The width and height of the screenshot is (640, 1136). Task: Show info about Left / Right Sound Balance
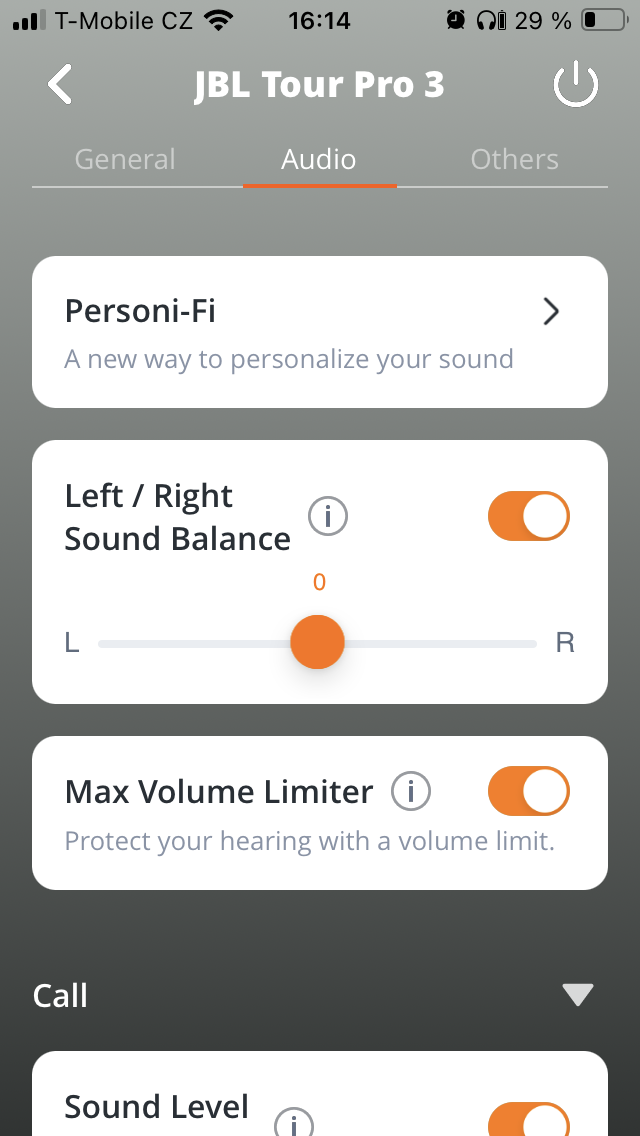tap(328, 517)
